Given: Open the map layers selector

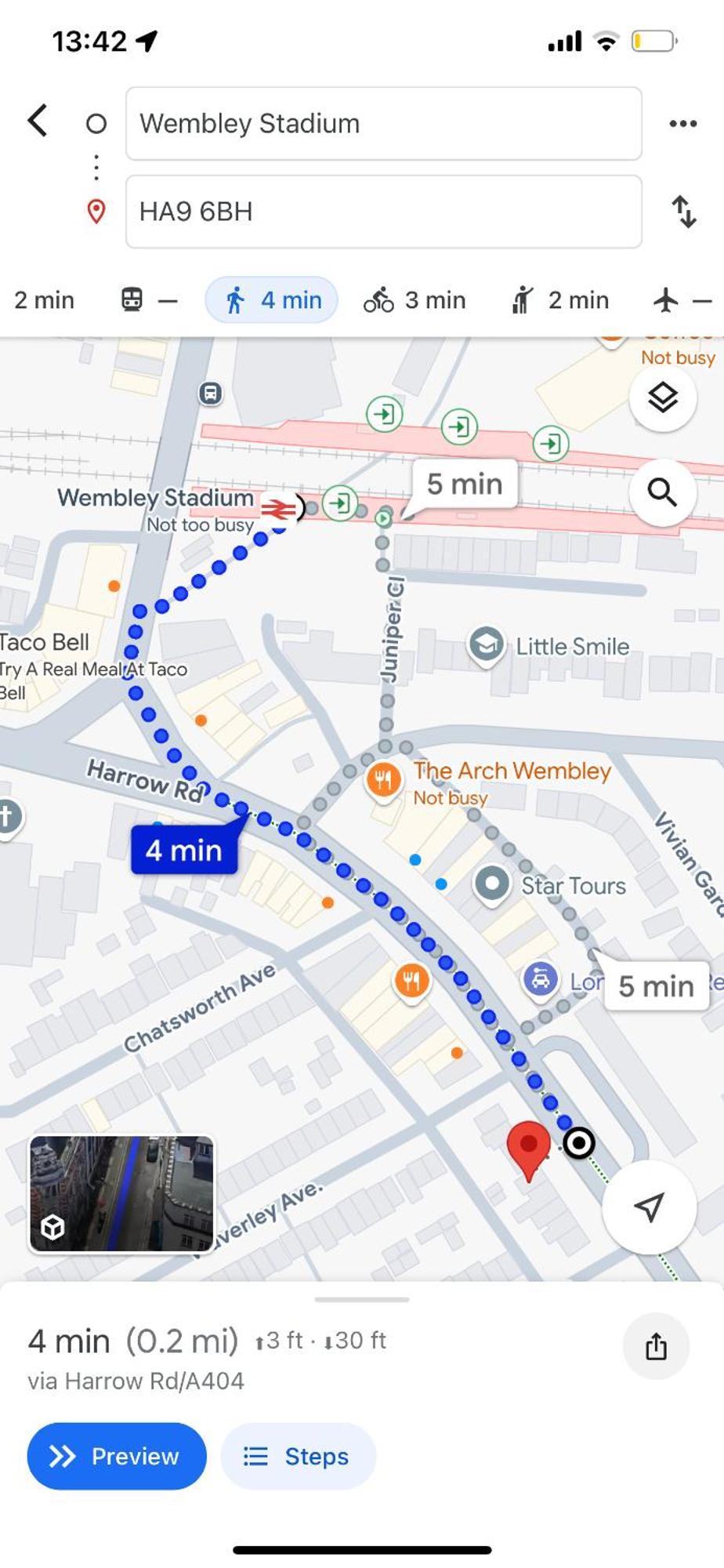Looking at the screenshot, I should point(662,398).
